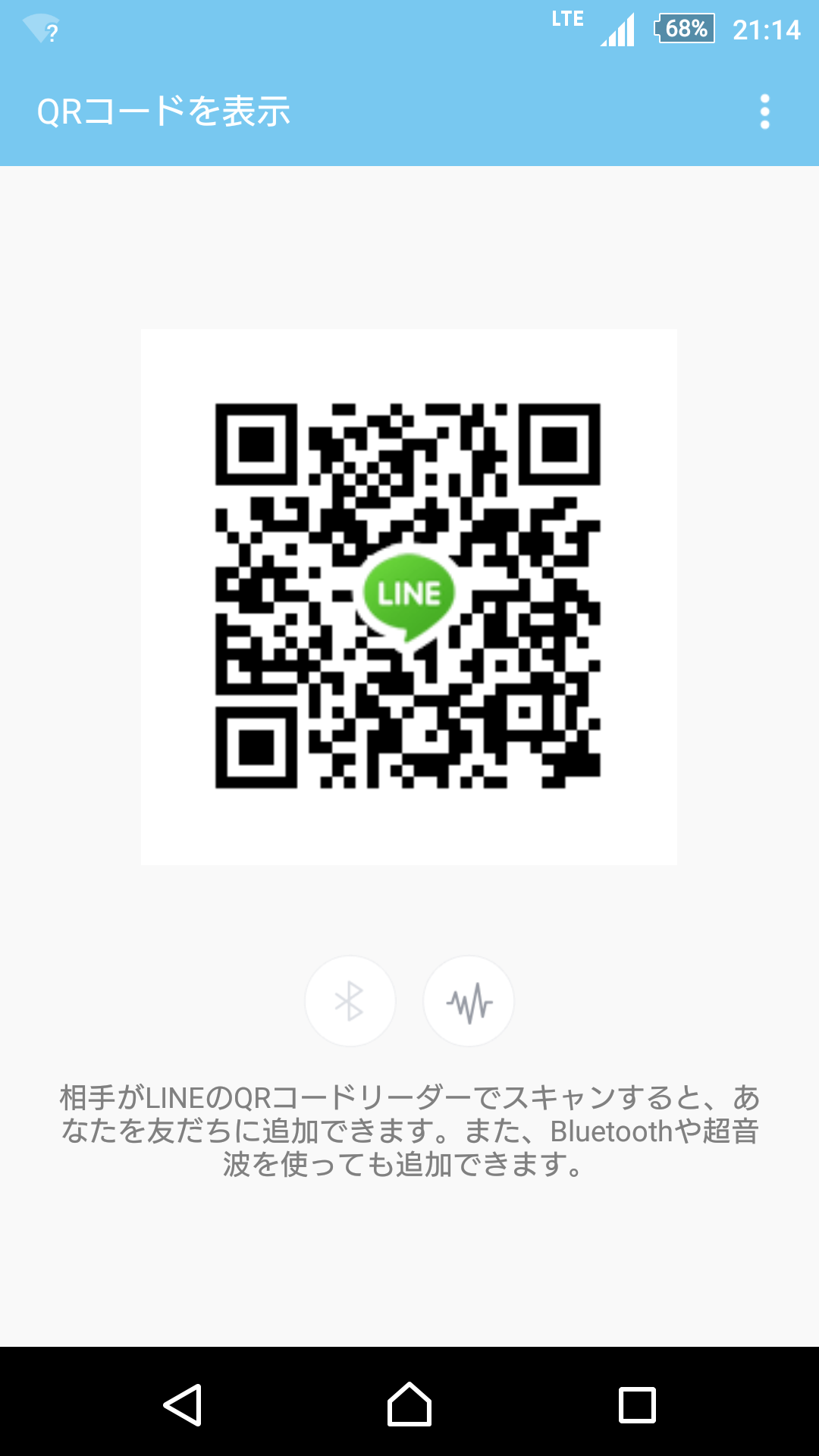Open the recent apps overview
Viewport: 819px width, 1456px height.
637,1404
